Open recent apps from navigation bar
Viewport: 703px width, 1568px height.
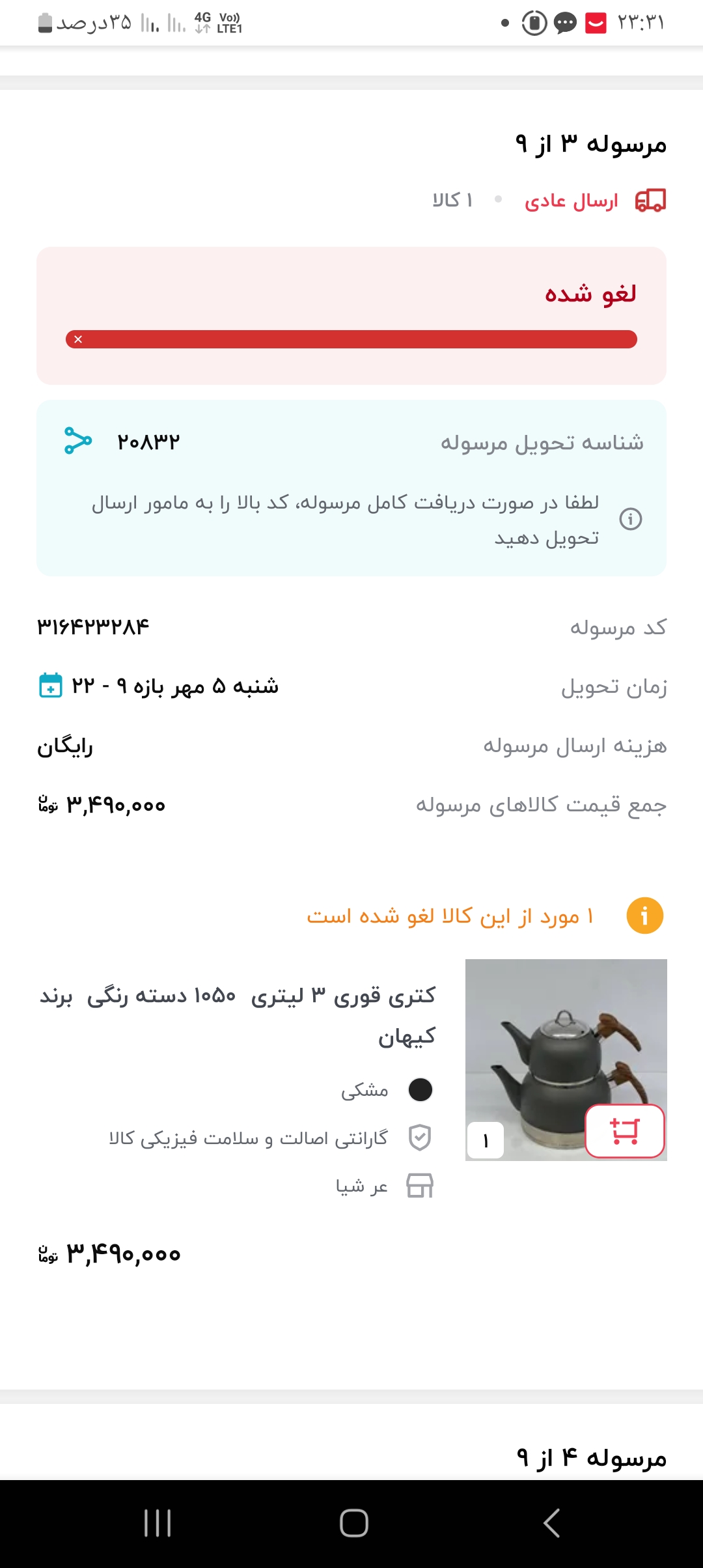coord(158,1523)
